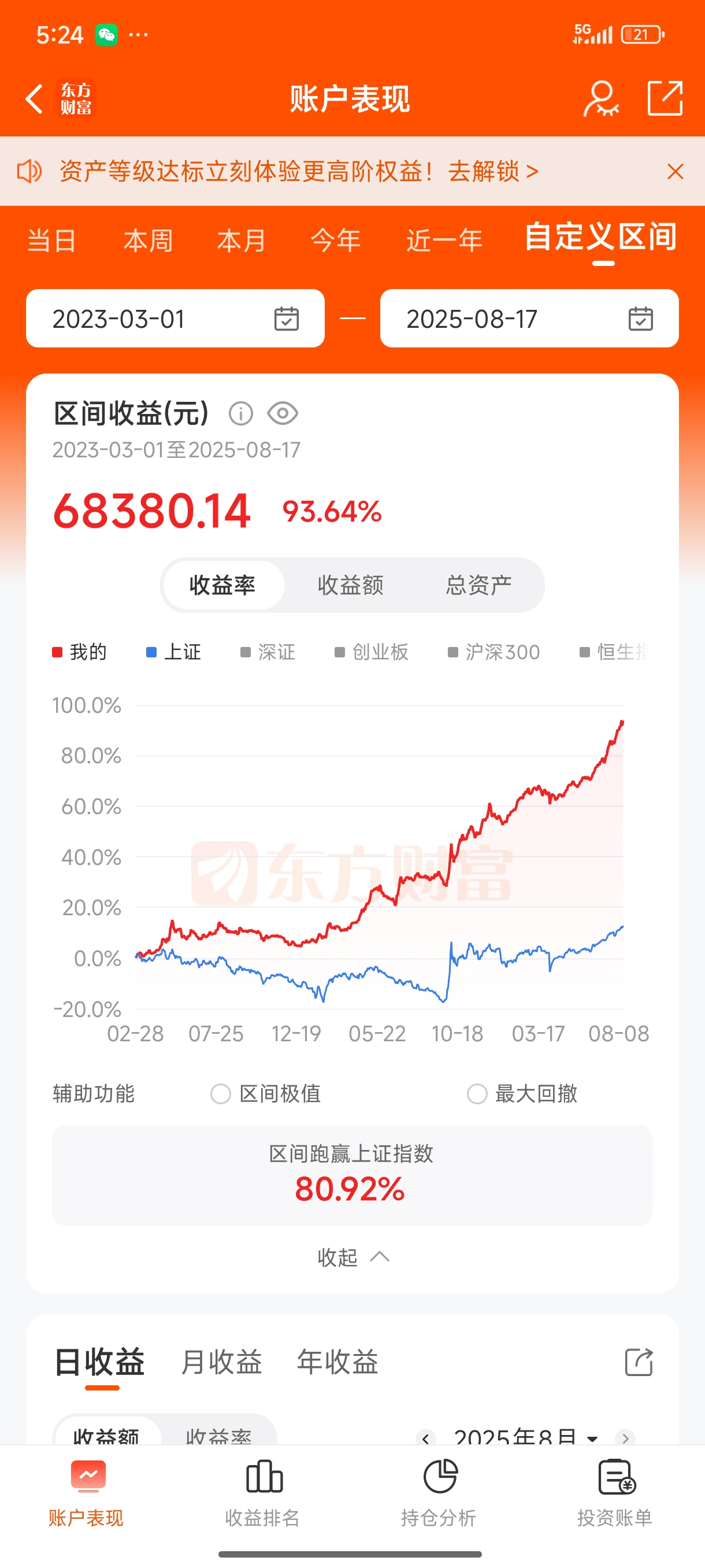The image size is (705, 1568).
Task: Select the 近一年 period tab
Action: [444, 241]
